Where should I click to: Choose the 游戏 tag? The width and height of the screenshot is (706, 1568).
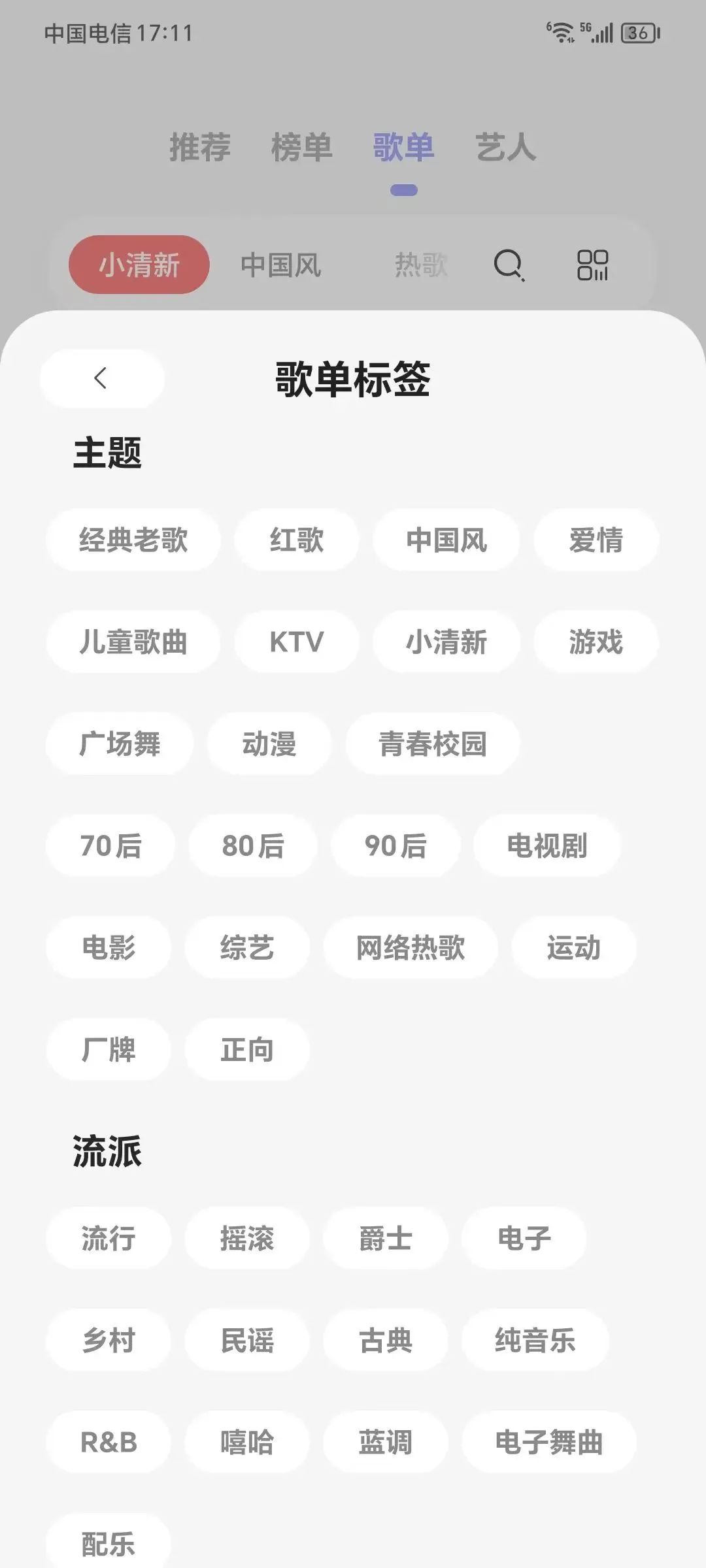point(596,642)
